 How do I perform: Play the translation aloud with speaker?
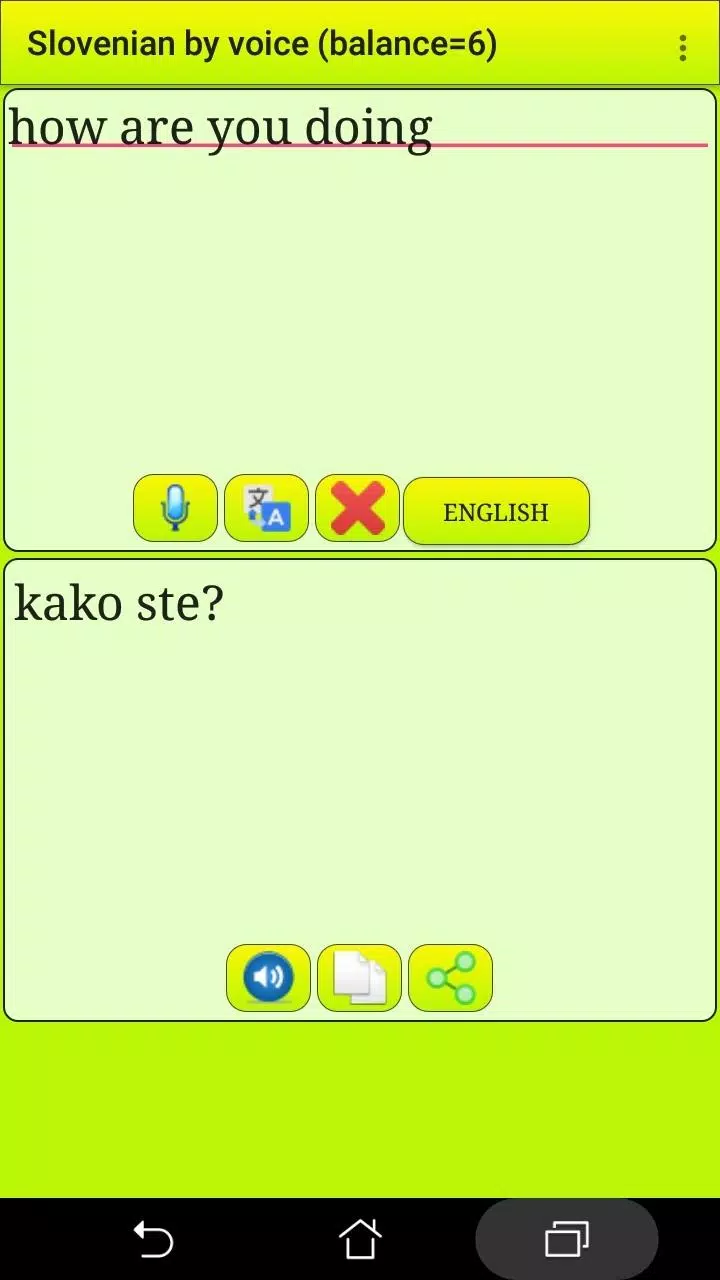pyautogui.click(x=268, y=978)
